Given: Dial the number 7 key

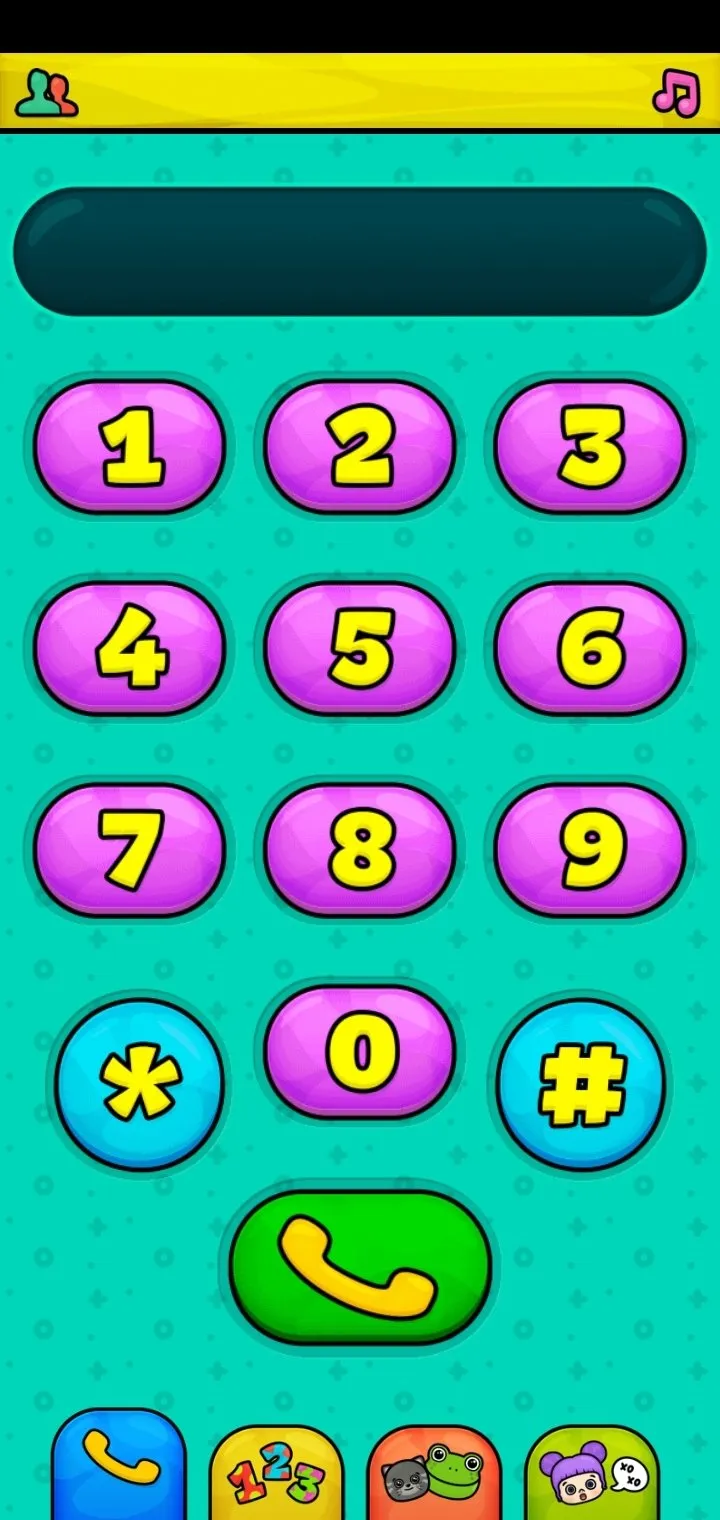Looking at the screenshot, I should 130,849.
